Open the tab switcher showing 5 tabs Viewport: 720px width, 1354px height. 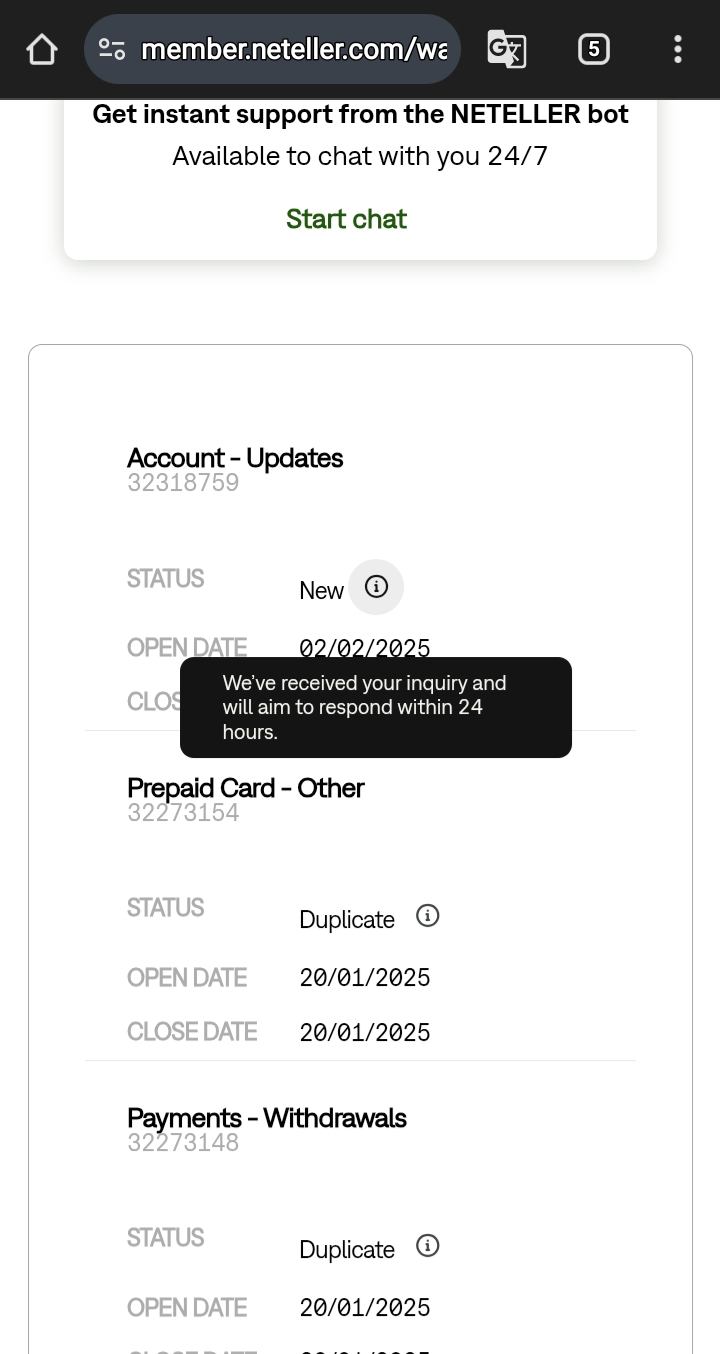(x=593, y=49)
